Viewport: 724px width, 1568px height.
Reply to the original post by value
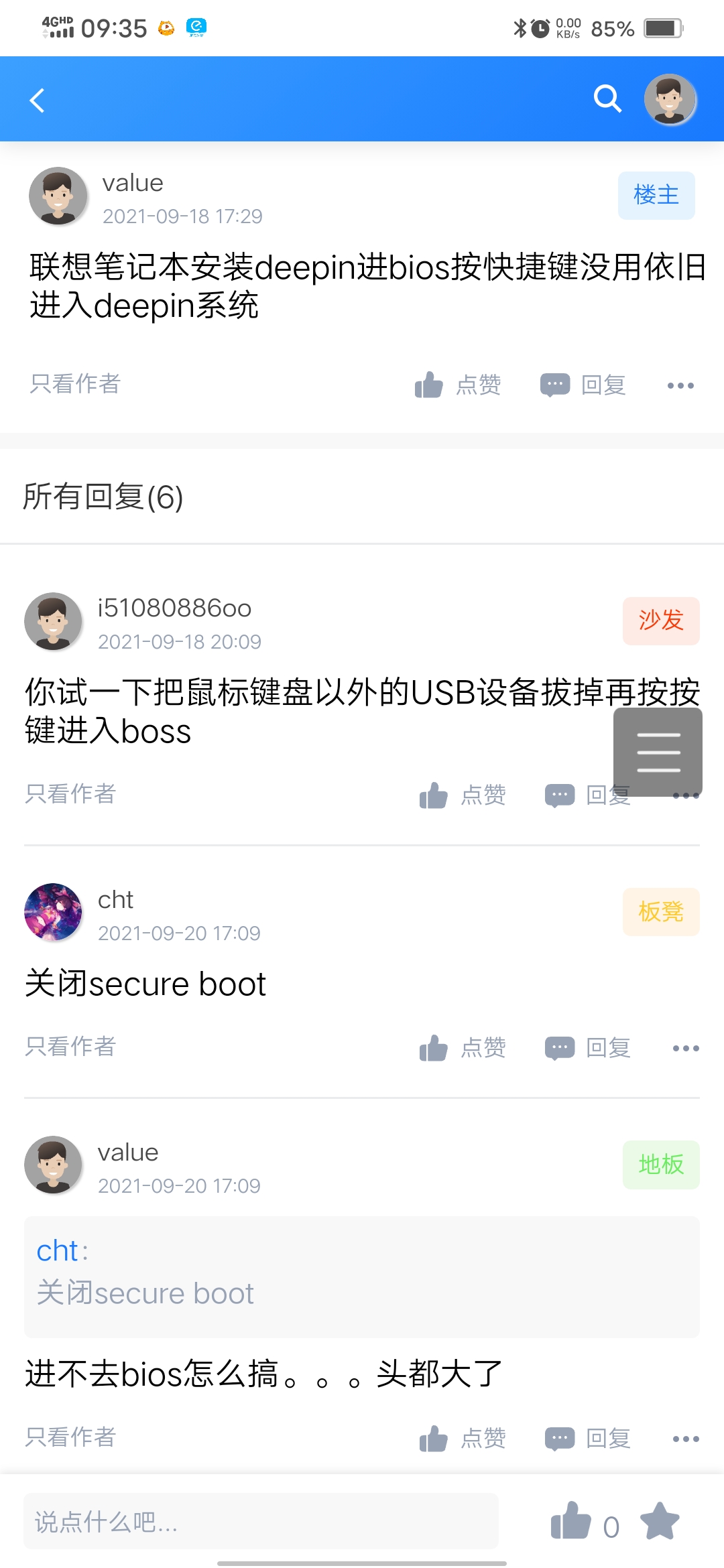point(583,385)
